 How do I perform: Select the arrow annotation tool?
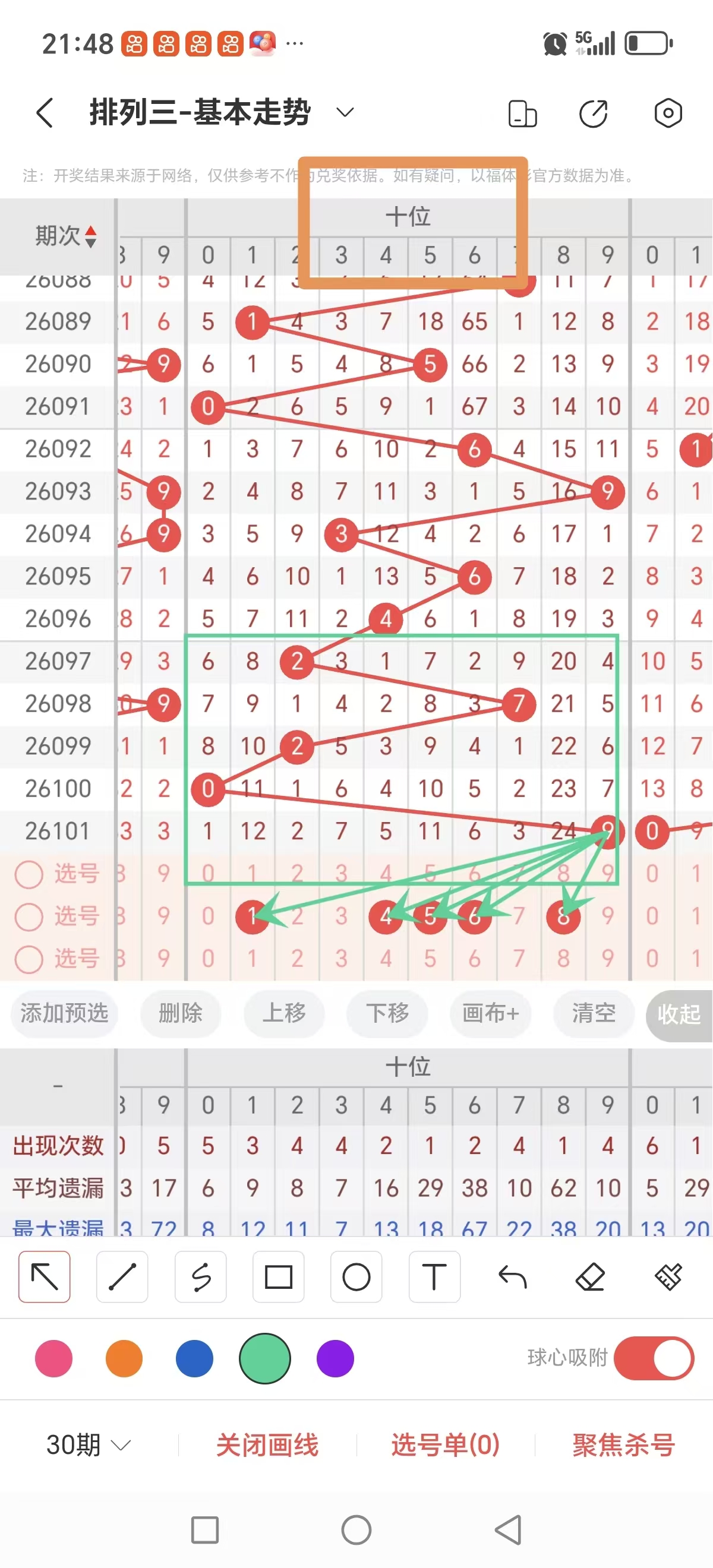coord(45,1278)
